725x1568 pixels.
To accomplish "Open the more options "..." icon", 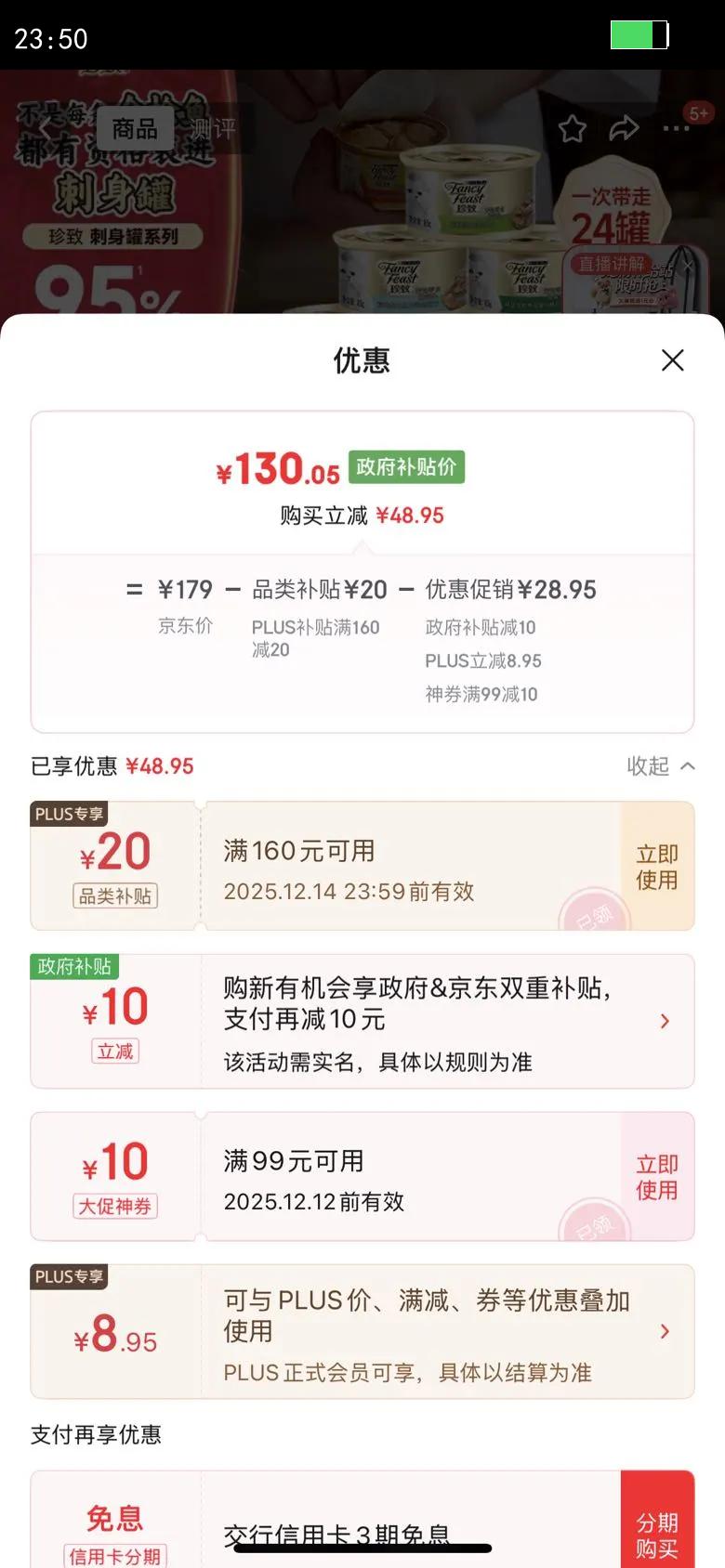I will pos(678,130).
